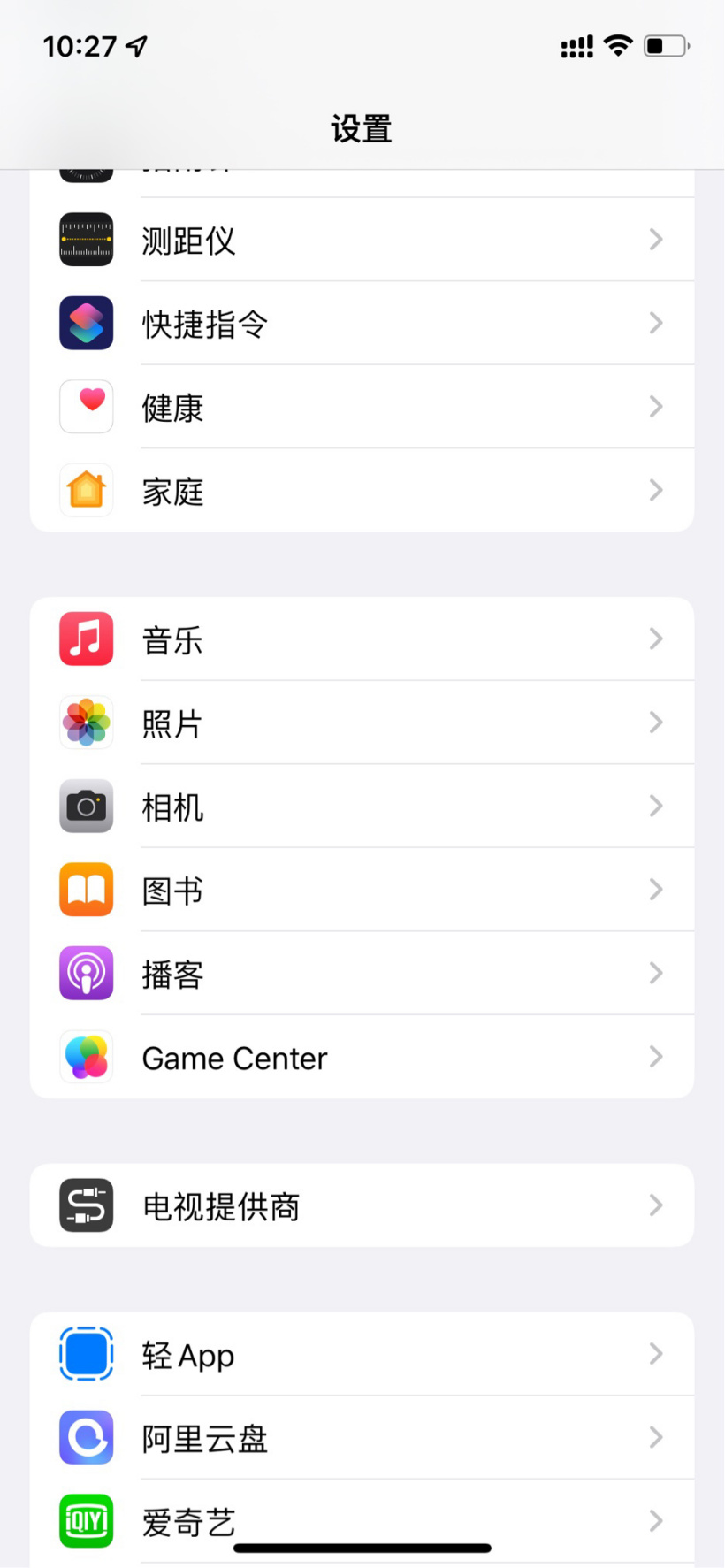This screenshot has height=1568, width=725.
Task: Expand the Game Center settings chevron
Action: coord(655,1057)
